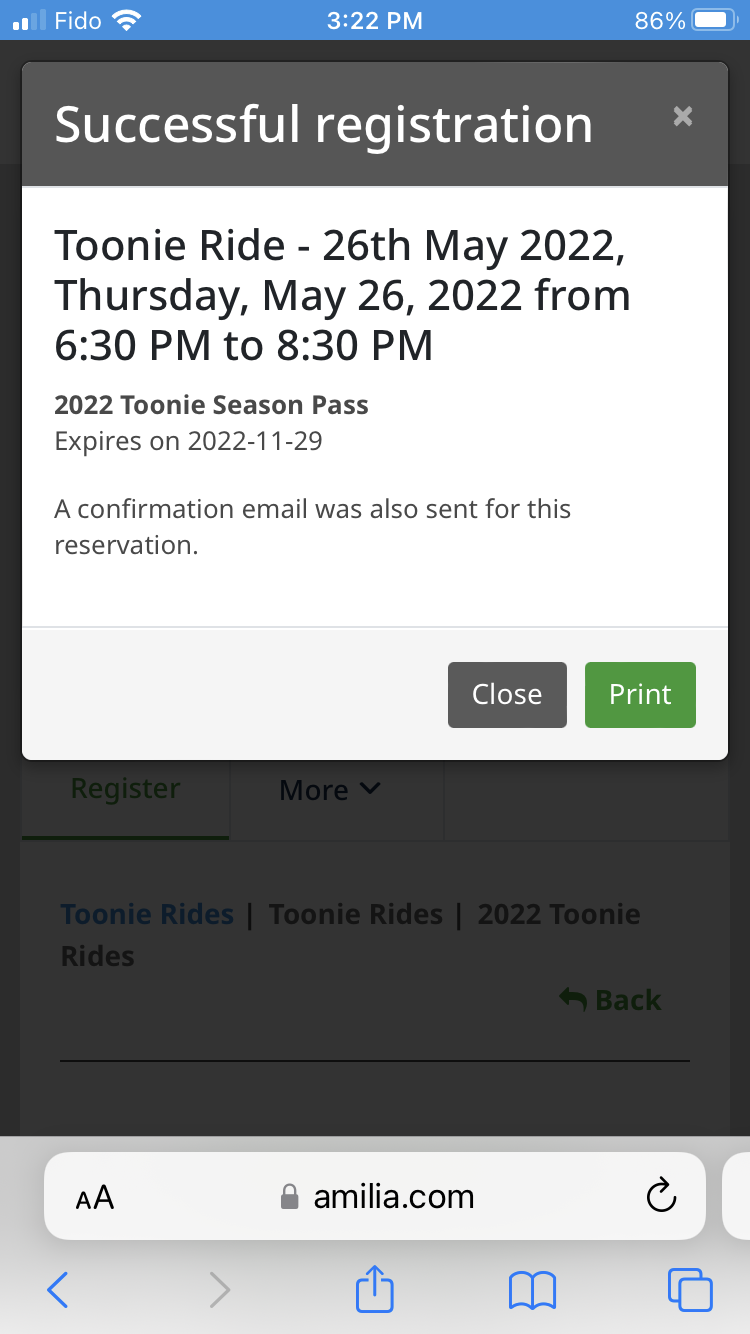Share this page from Safari's toolbar
Screen dimensions: 750x1334
pos(375,1288)
